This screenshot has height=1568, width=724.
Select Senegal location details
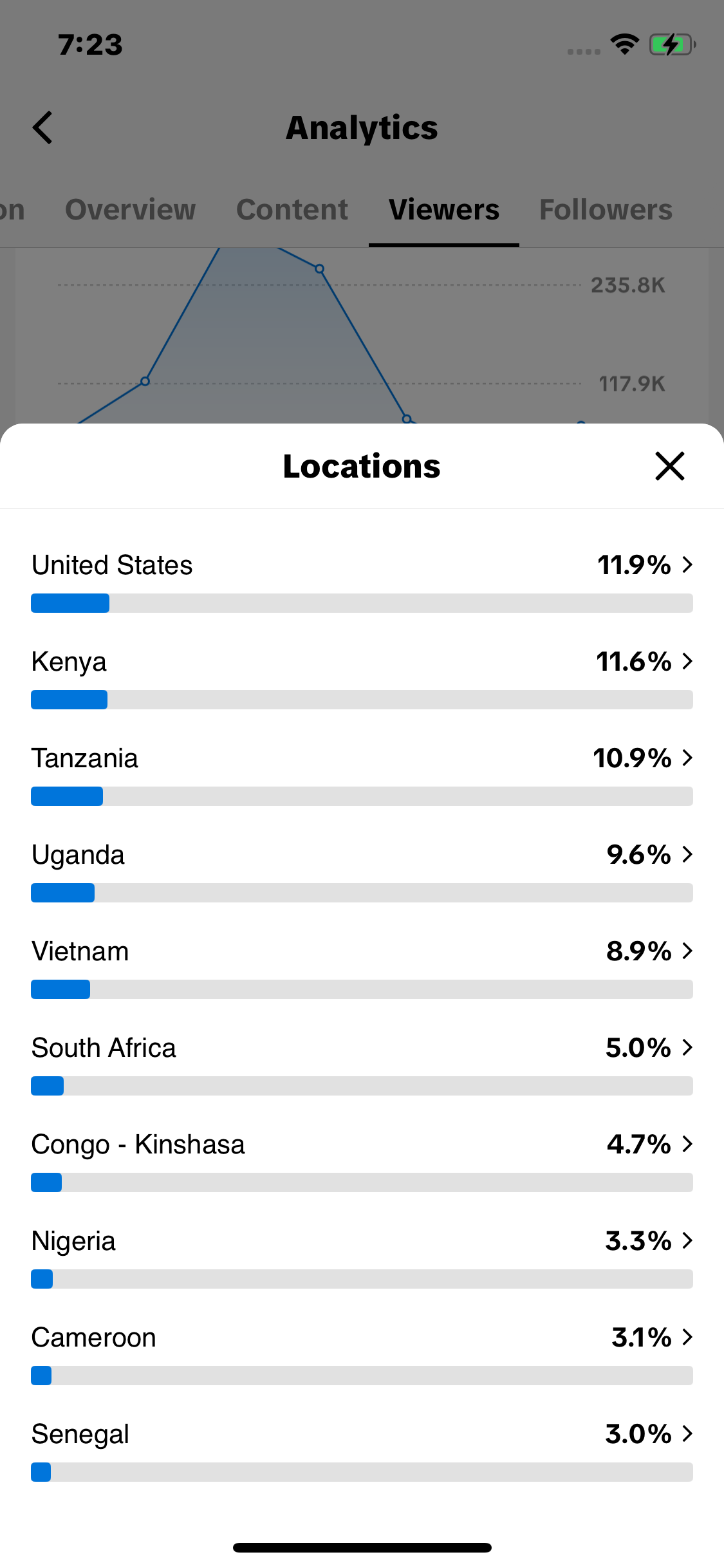(362, 1450)
